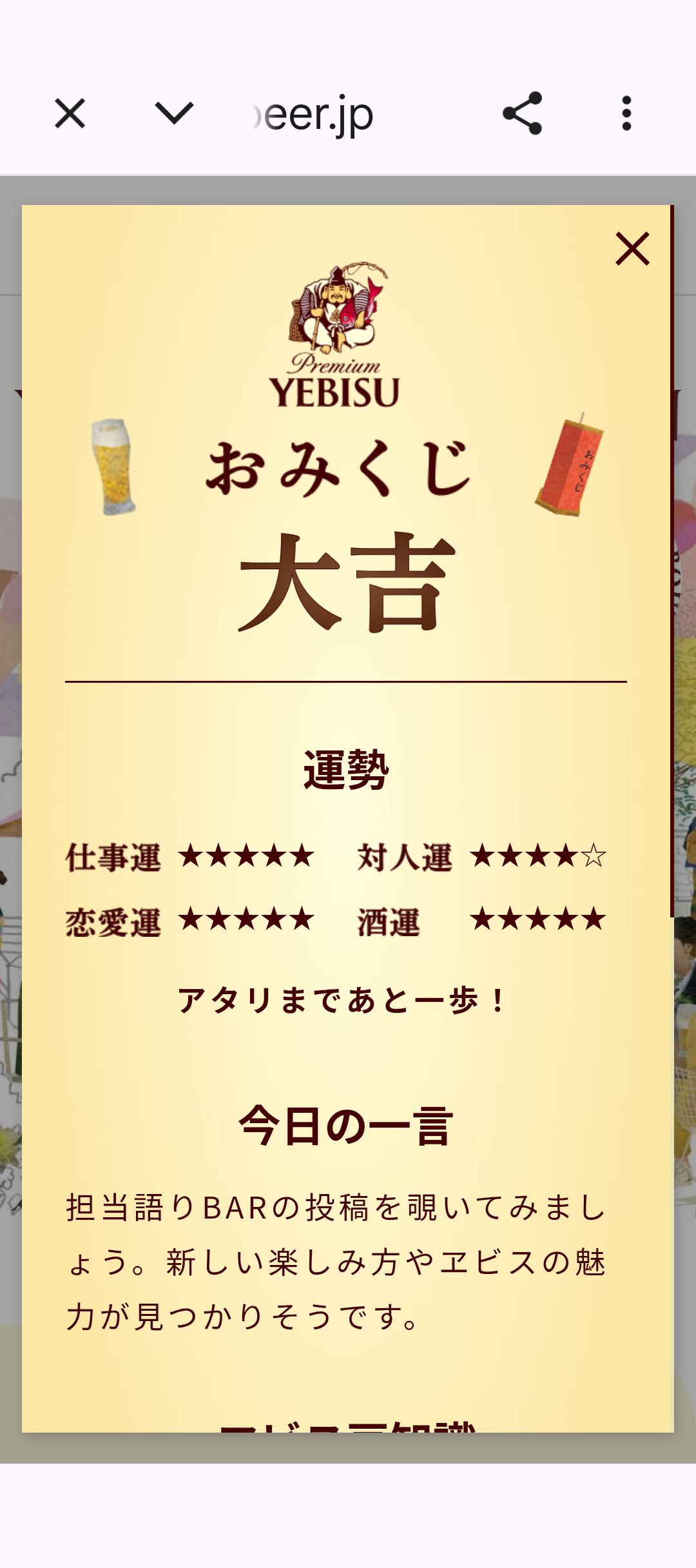Close the in-app browser tab
This screenshot has width=696, height=1568.
coord(70,114)
